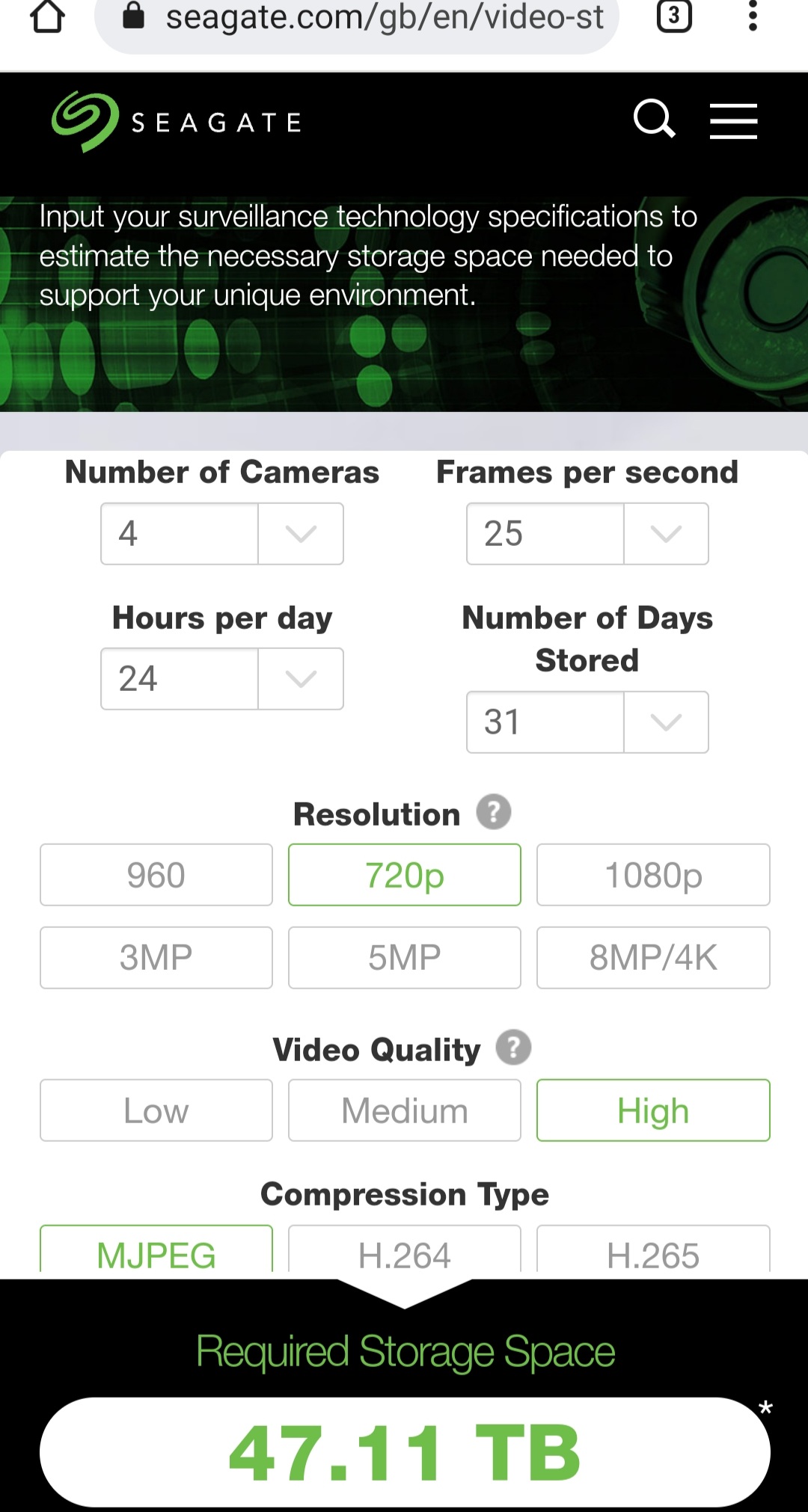
Task: Select 1080p resolution
Action: click(x=652, y=875)
